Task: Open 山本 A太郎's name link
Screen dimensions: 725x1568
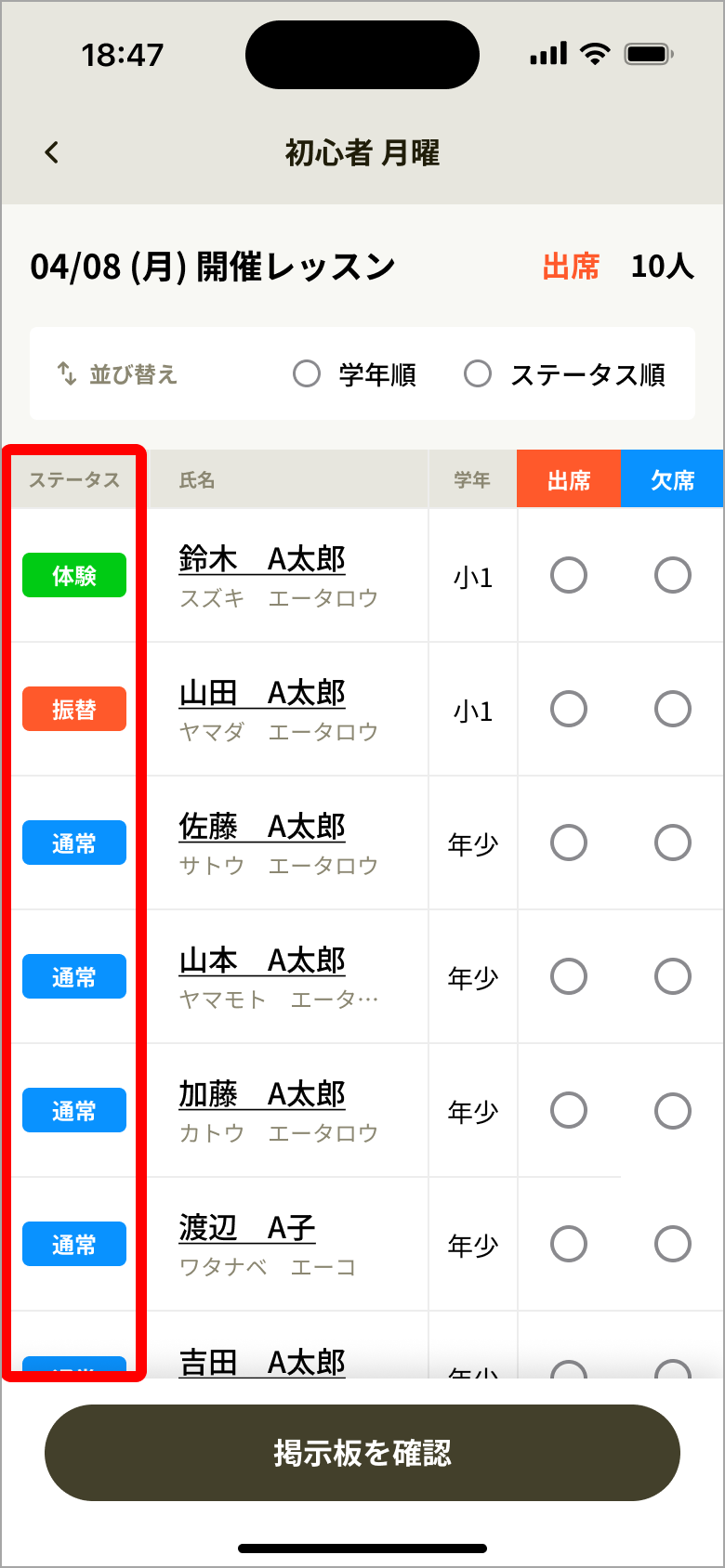Action: pos(261,960)
